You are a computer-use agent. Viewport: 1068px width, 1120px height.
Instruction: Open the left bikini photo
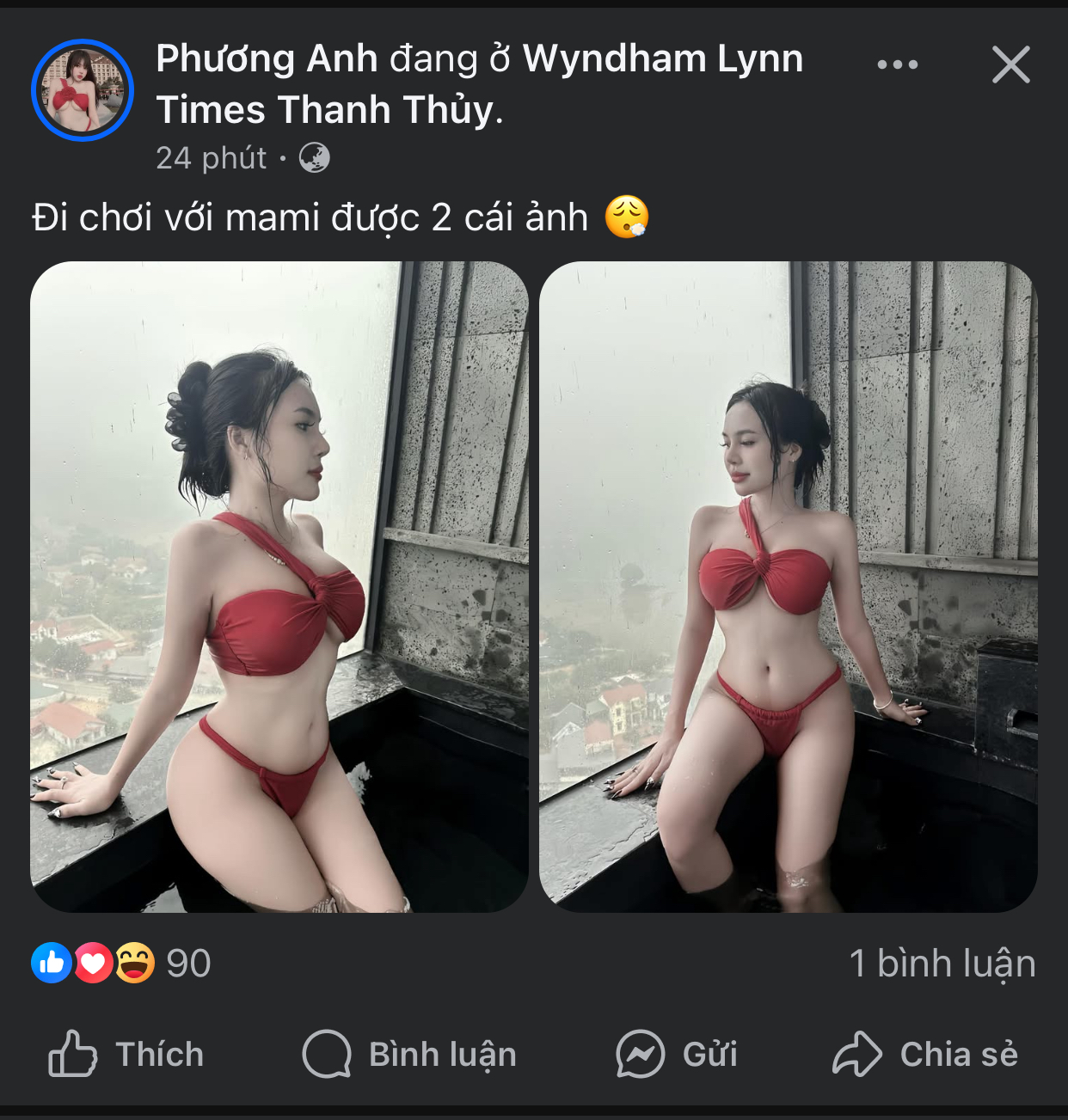pyautogui.click(x=279, y=593)
